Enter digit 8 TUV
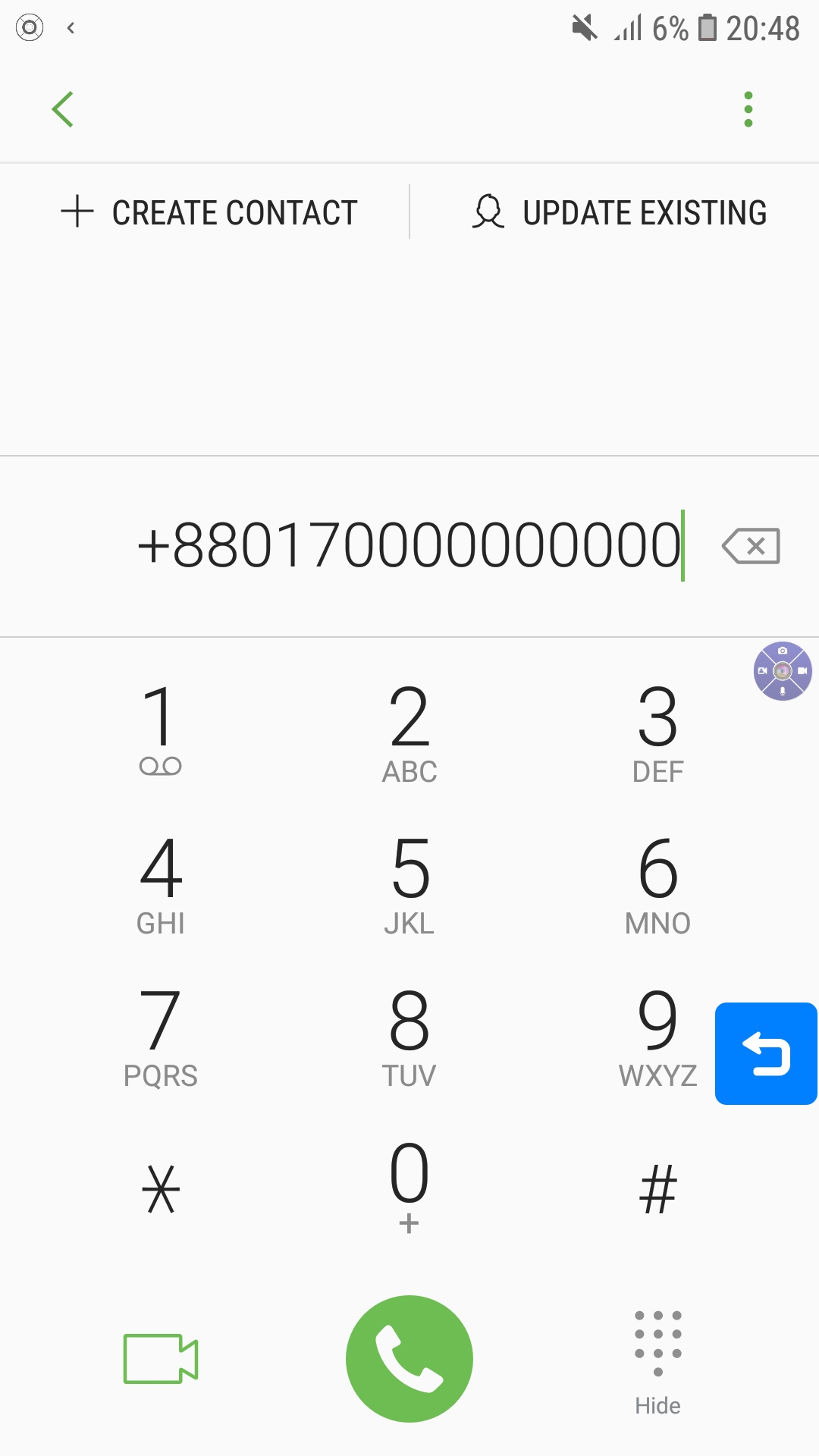The width and height of the screenshot is (819, 1456). pos(409,1037)
